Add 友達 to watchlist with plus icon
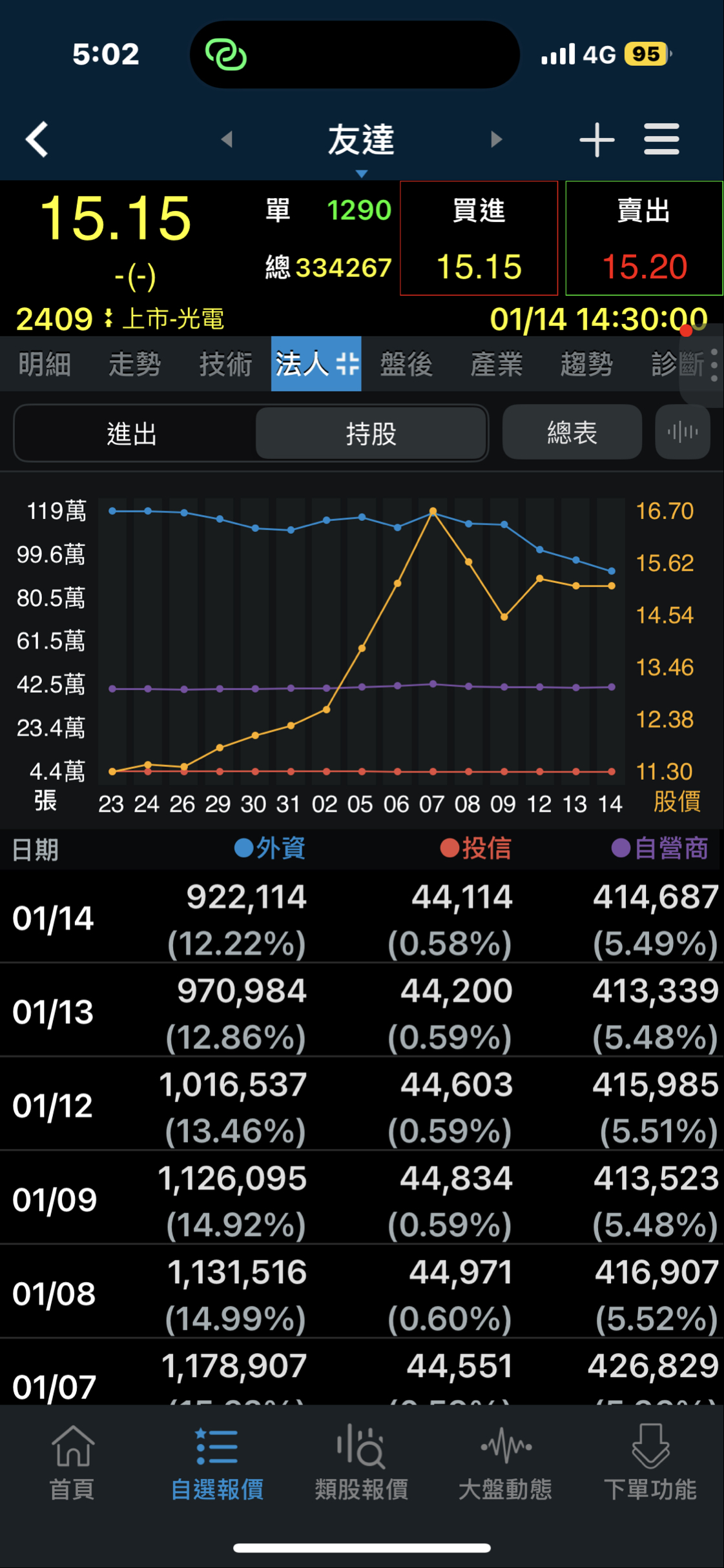This screenshot has width=724, height=1568. (x=596, y=139)
